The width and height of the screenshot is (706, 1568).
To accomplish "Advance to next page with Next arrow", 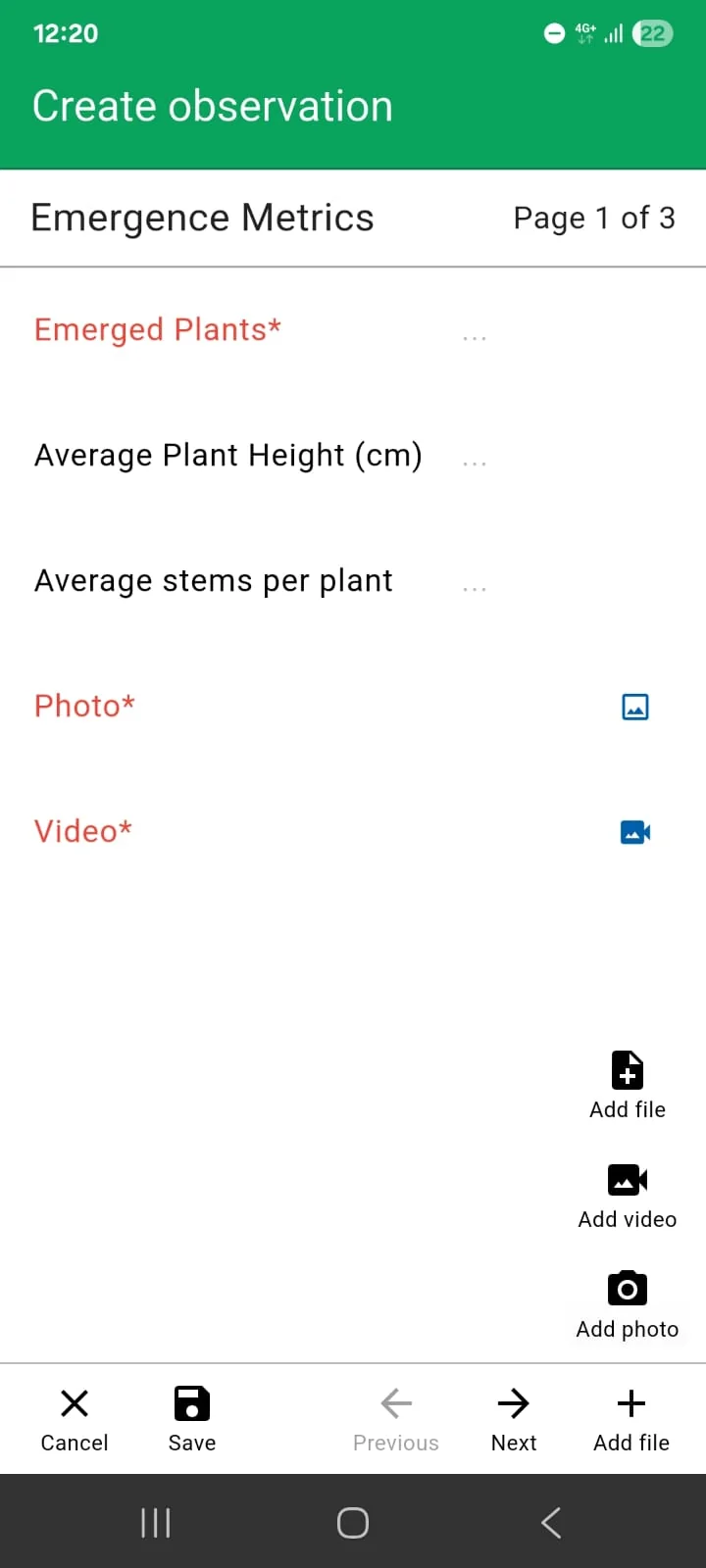I will [x=514, y=1403].
